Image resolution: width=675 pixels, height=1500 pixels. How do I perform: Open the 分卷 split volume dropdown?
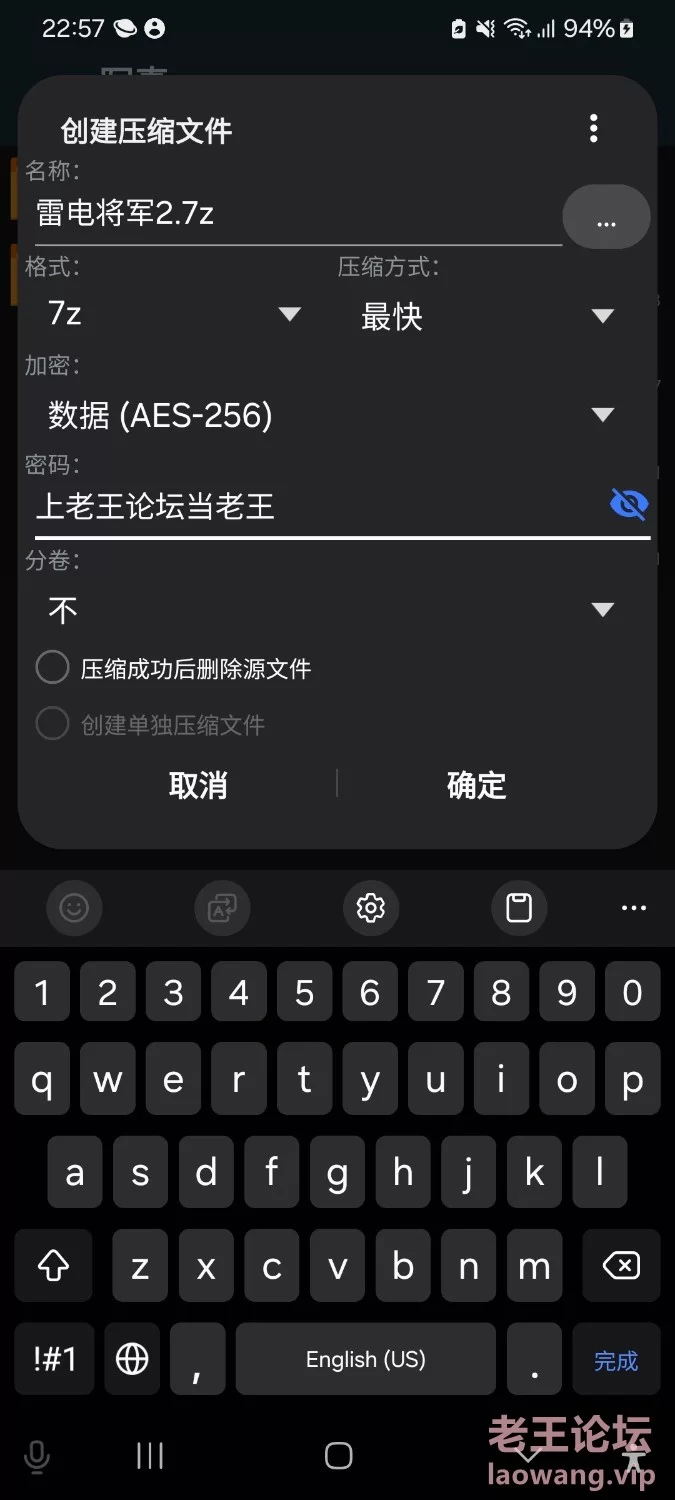[x=331, y=610]
